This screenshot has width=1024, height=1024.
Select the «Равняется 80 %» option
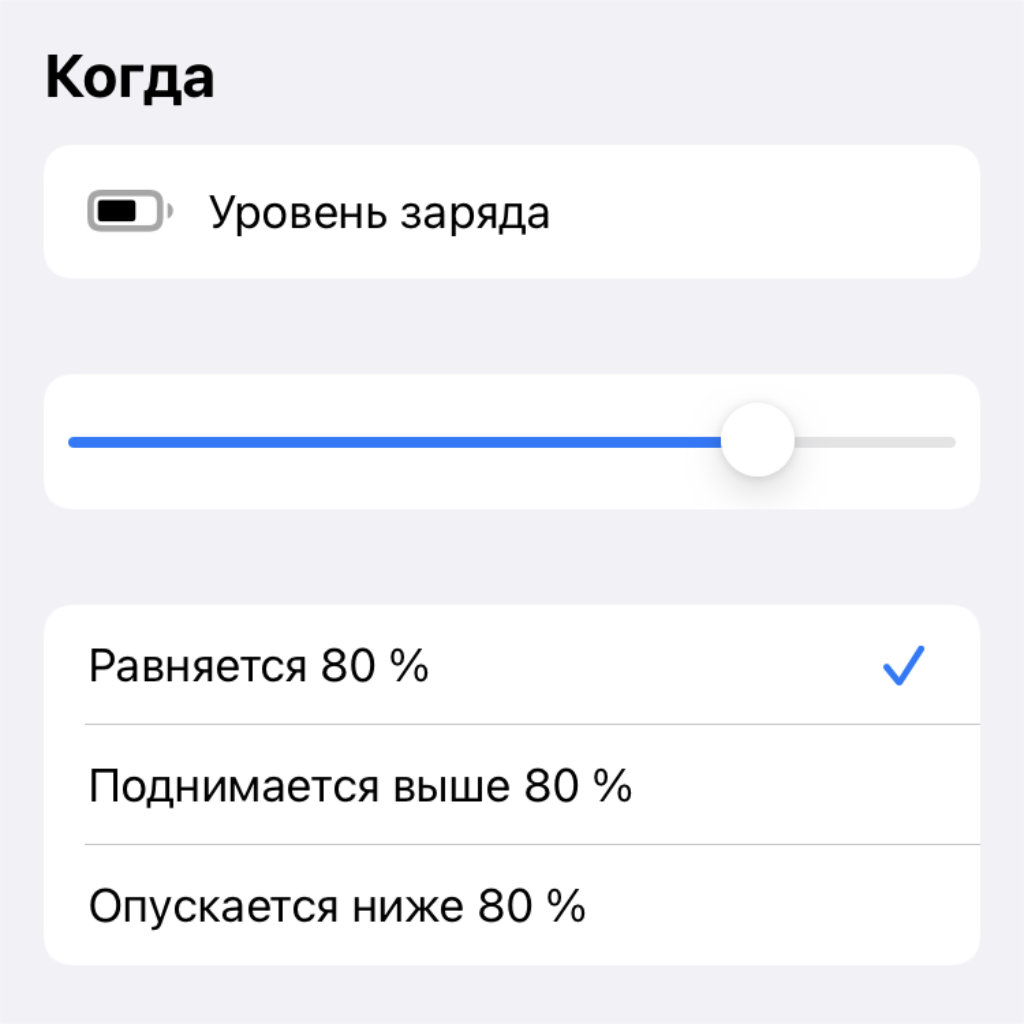tap(260, 666)
